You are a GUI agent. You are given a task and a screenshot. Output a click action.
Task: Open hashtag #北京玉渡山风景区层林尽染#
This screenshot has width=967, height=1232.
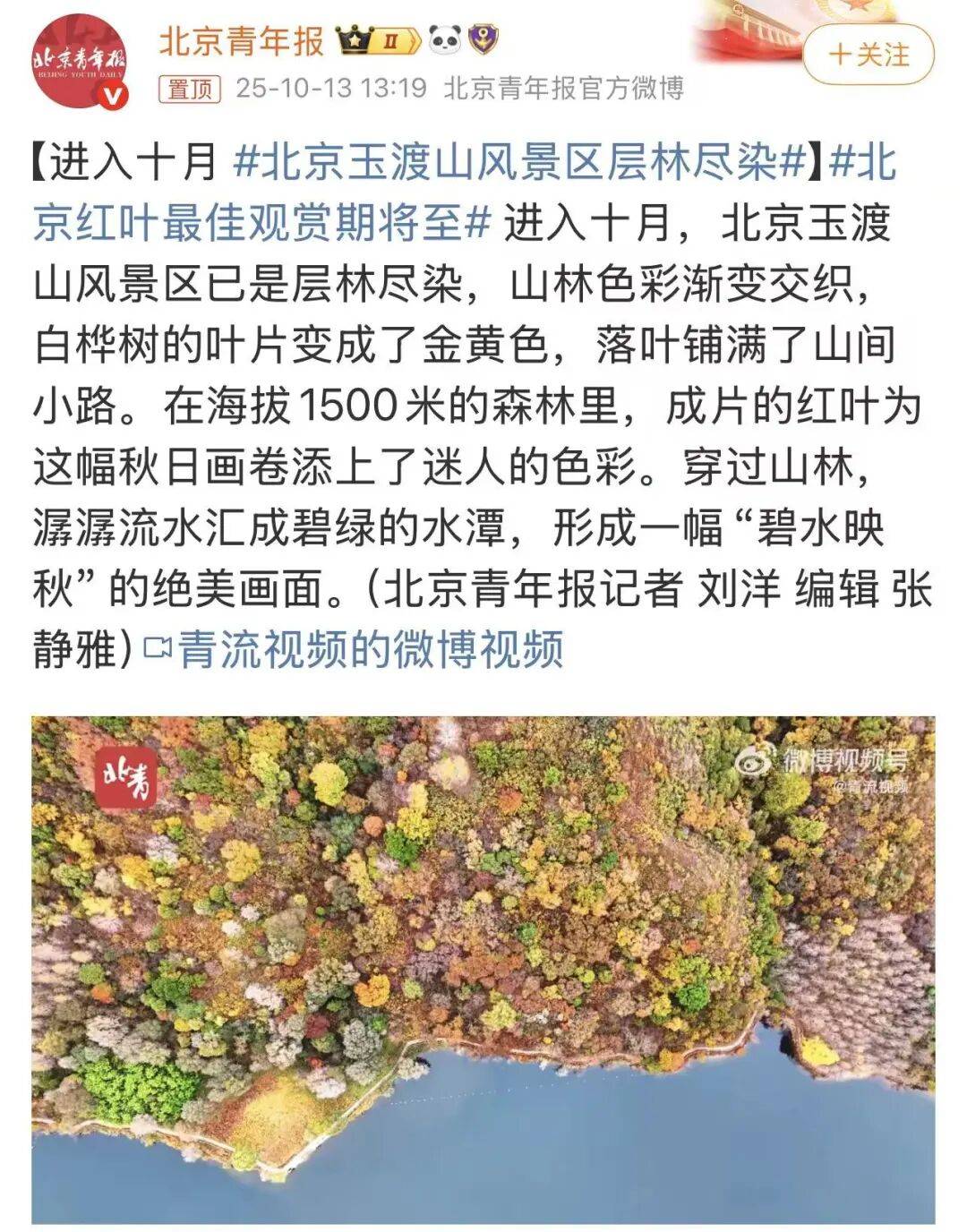[x=519, y=164]
